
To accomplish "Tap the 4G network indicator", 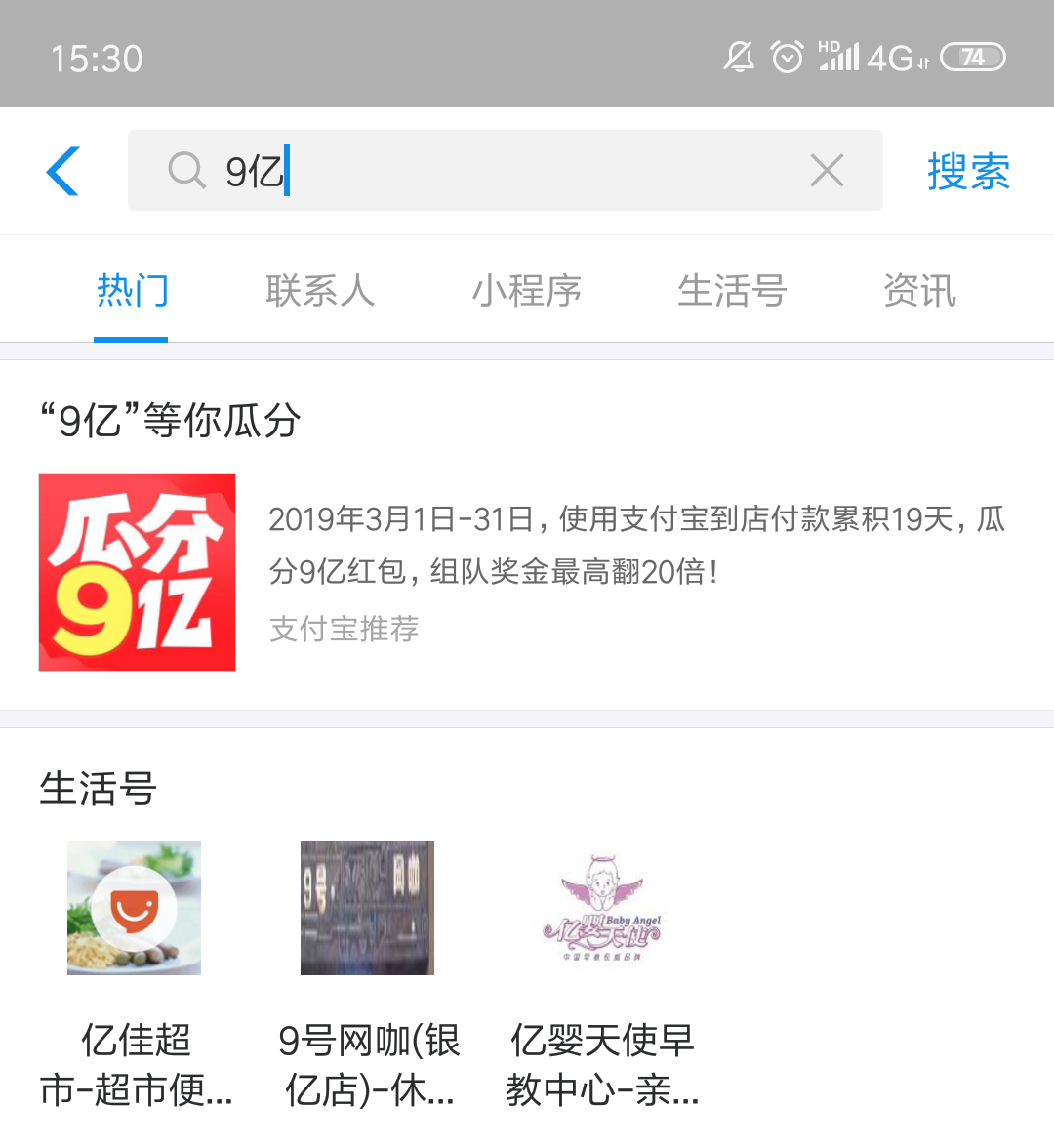I will [x=890, y=57].
